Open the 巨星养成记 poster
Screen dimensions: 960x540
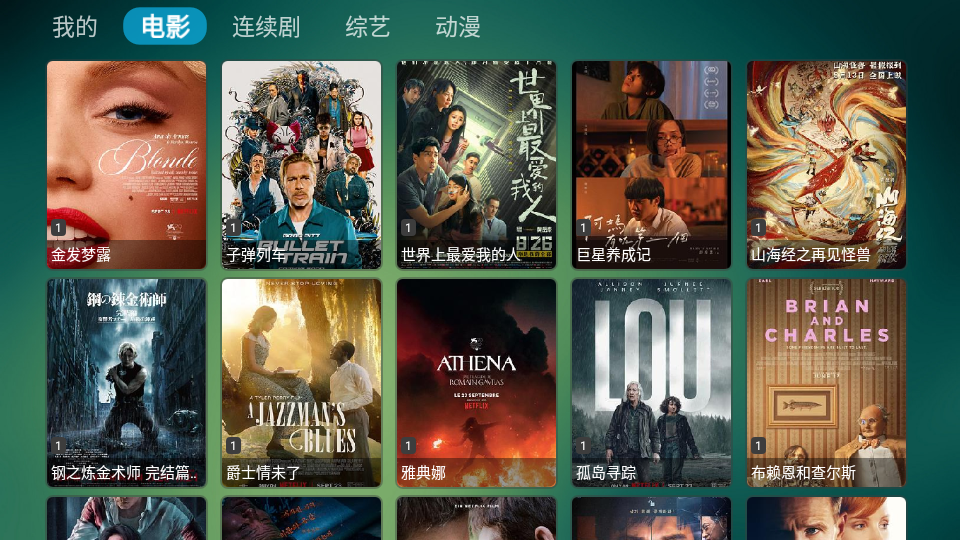[x=651, y=165]
